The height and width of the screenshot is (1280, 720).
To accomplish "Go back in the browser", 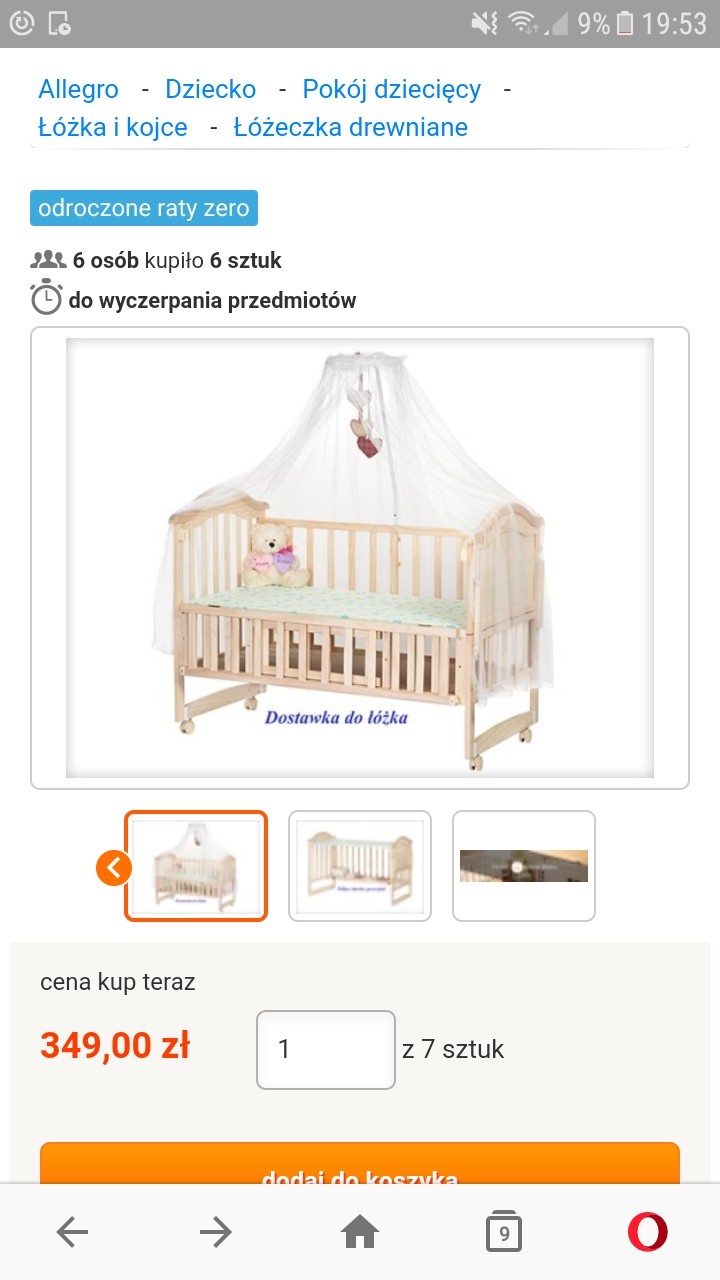I will 72,1232.
